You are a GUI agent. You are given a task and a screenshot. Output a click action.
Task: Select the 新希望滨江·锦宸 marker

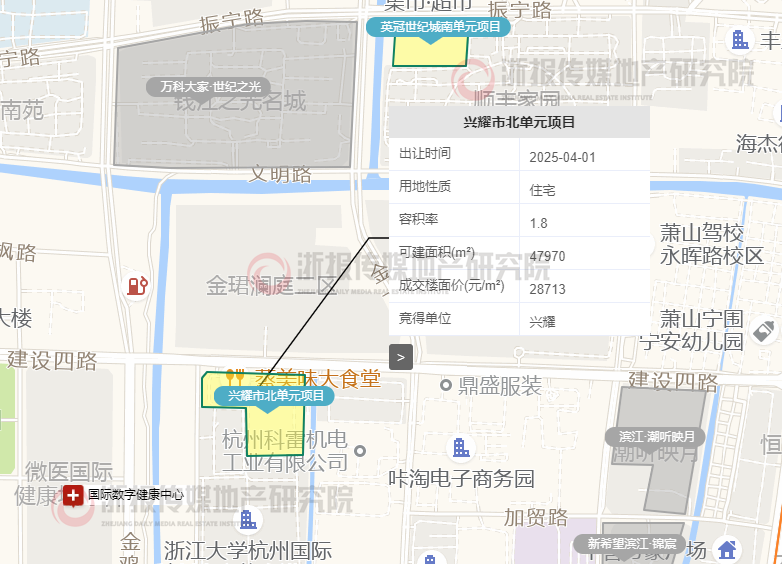(x=631, y=544)
